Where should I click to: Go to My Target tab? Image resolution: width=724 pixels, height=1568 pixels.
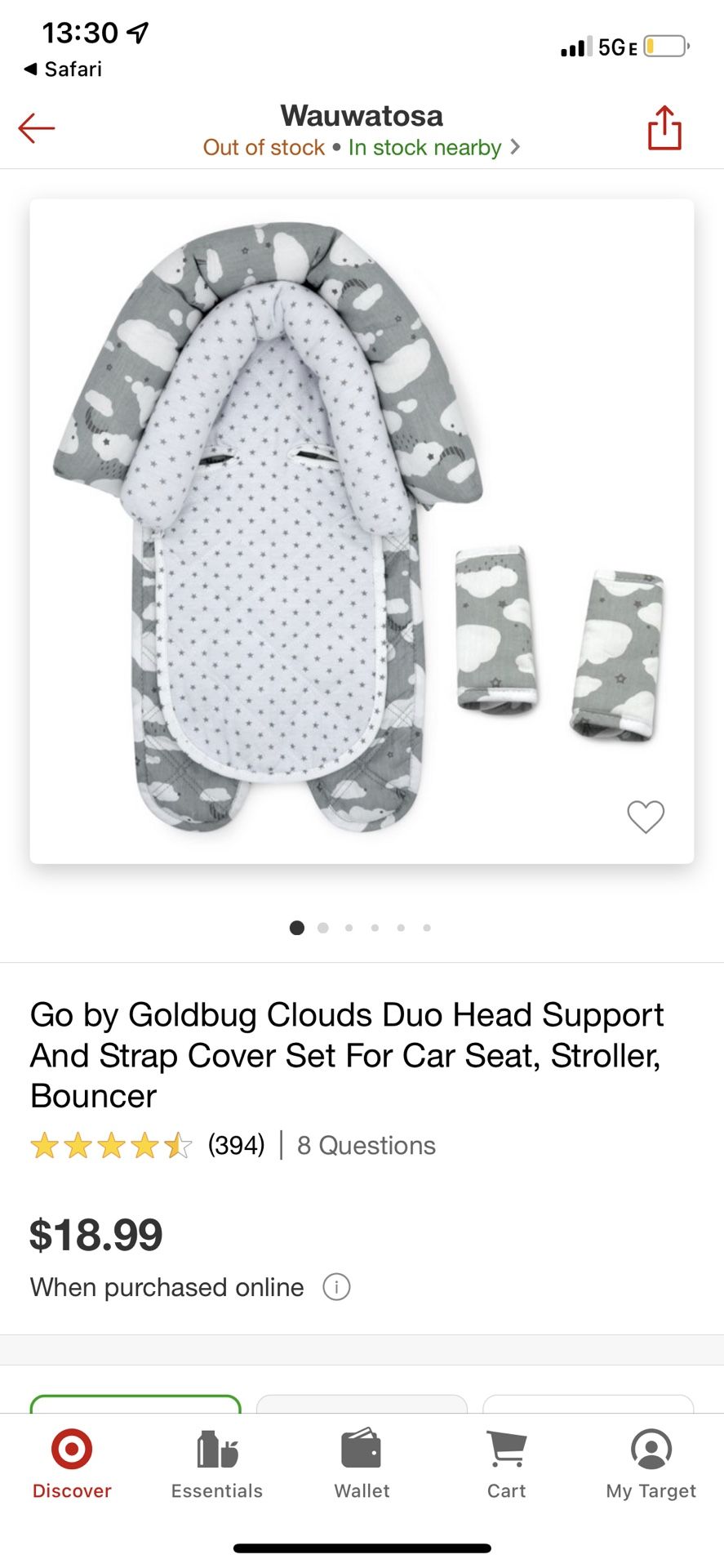[651, 1465]
